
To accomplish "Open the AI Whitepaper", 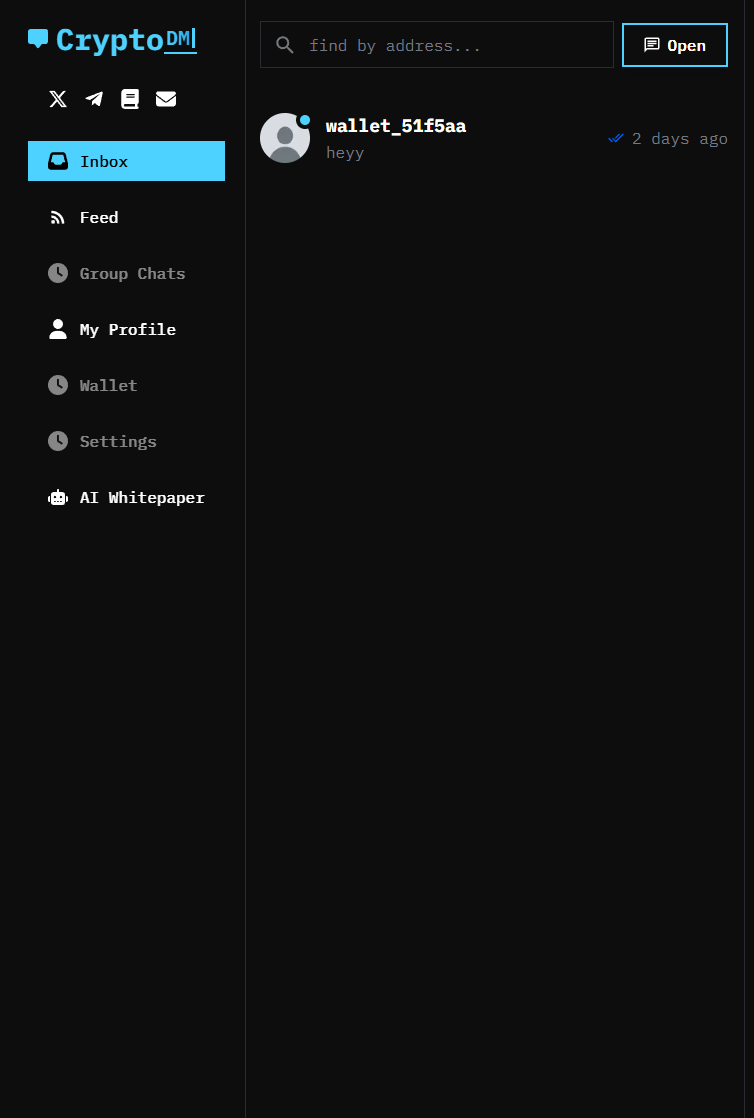I will click(141, 497).
